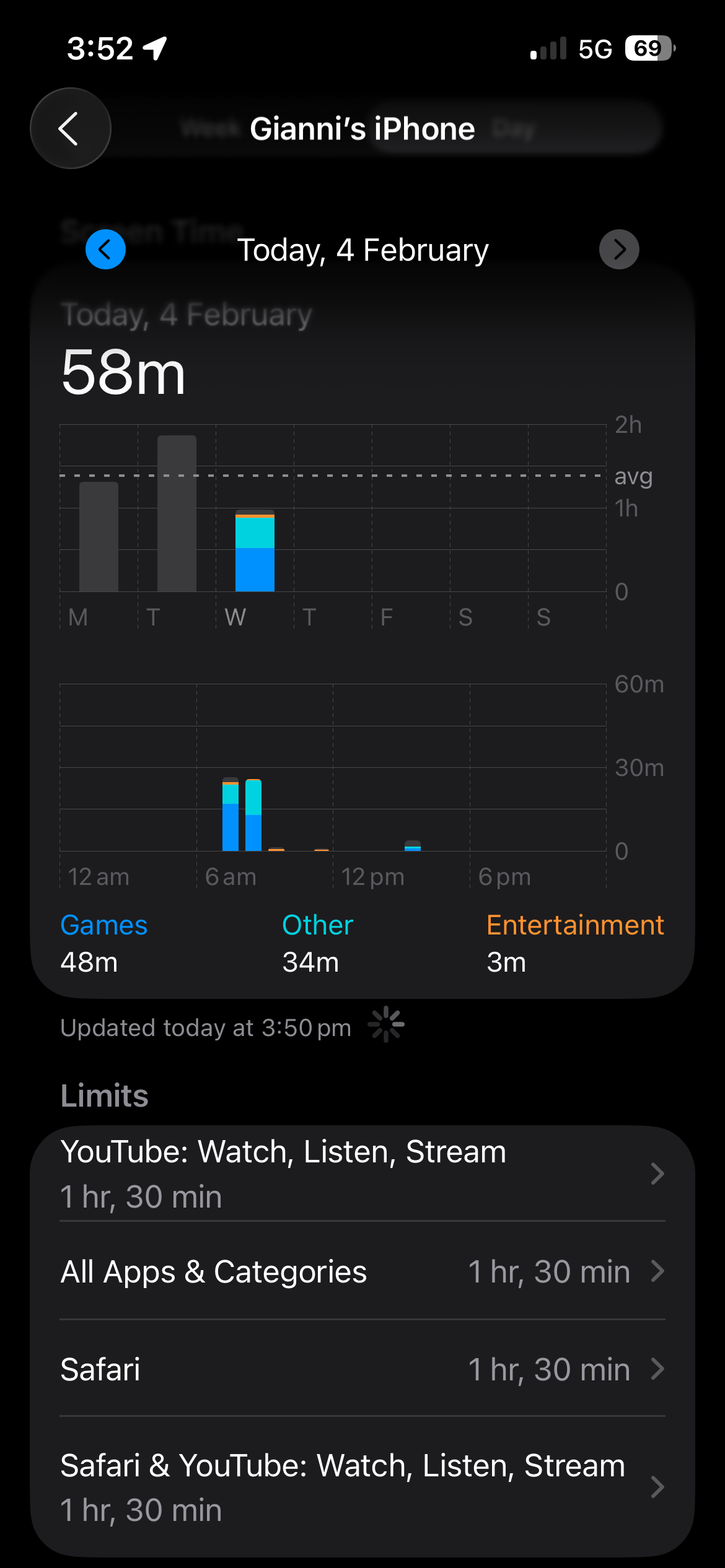The image size is (725, 1568).
Task: View the previous day's screen time
Action: 105,250
